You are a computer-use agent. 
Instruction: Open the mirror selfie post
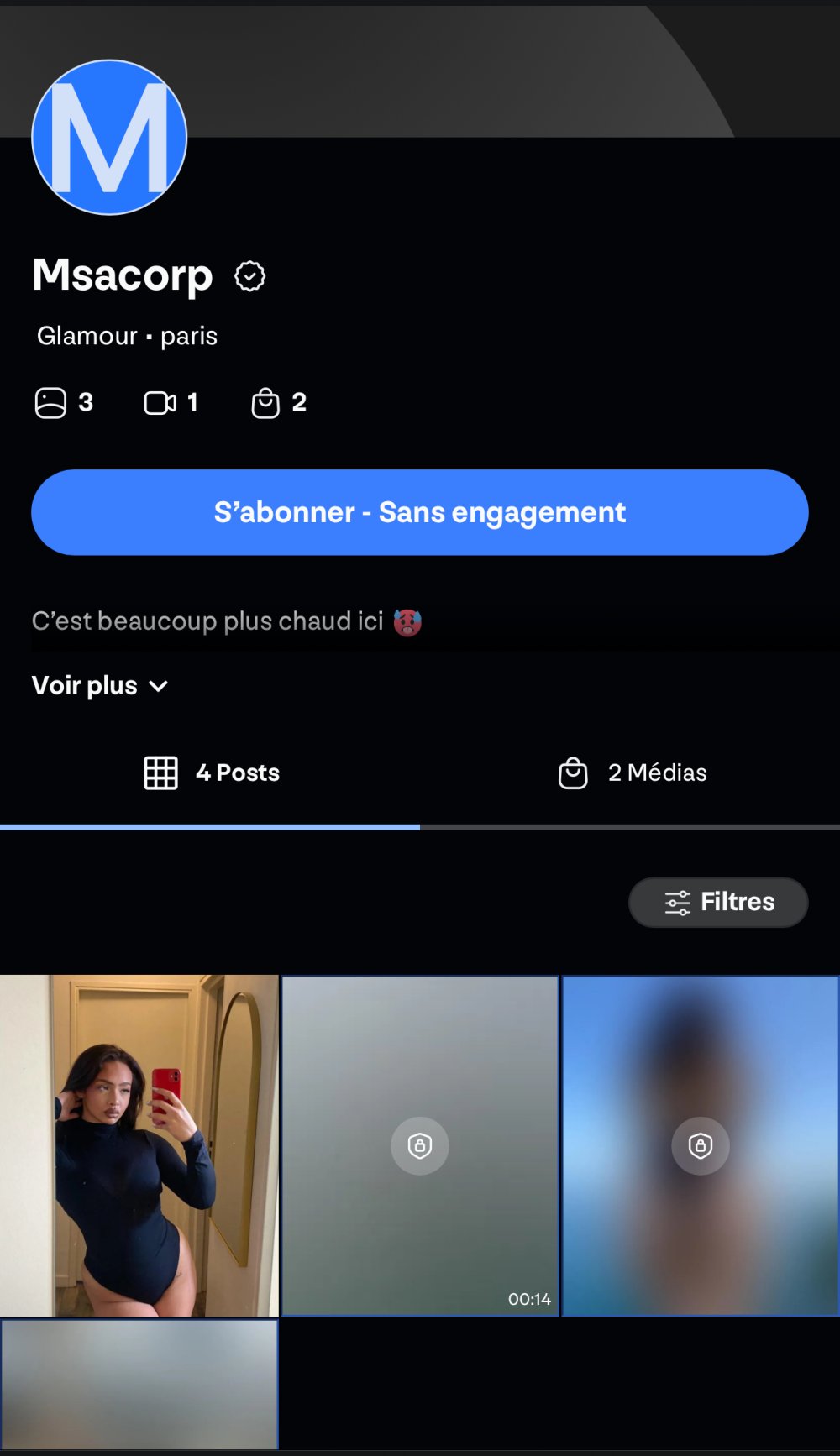[x=139, y=1145]
